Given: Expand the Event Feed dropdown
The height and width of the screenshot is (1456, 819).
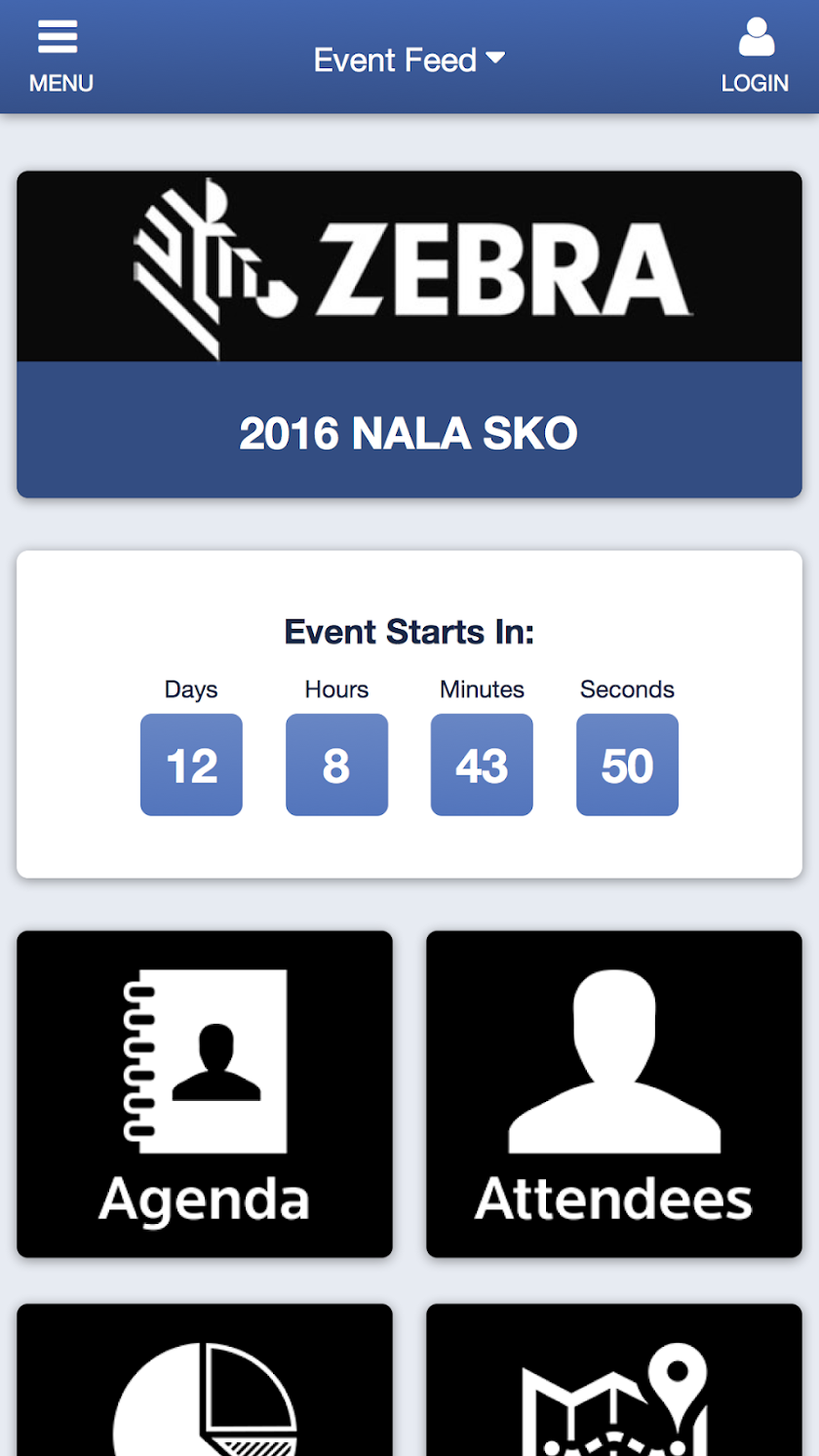Looking at the screenshot, I should click(x=409, y=60).
